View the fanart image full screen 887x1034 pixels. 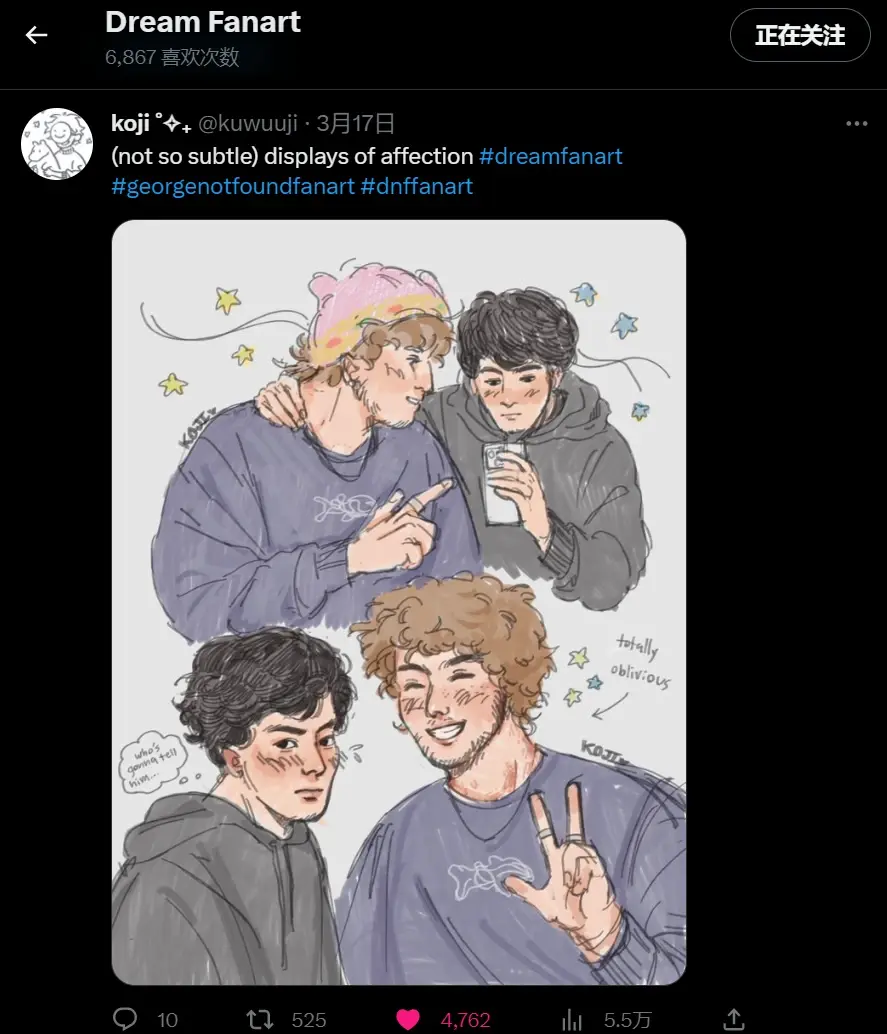tap(398, 602)
